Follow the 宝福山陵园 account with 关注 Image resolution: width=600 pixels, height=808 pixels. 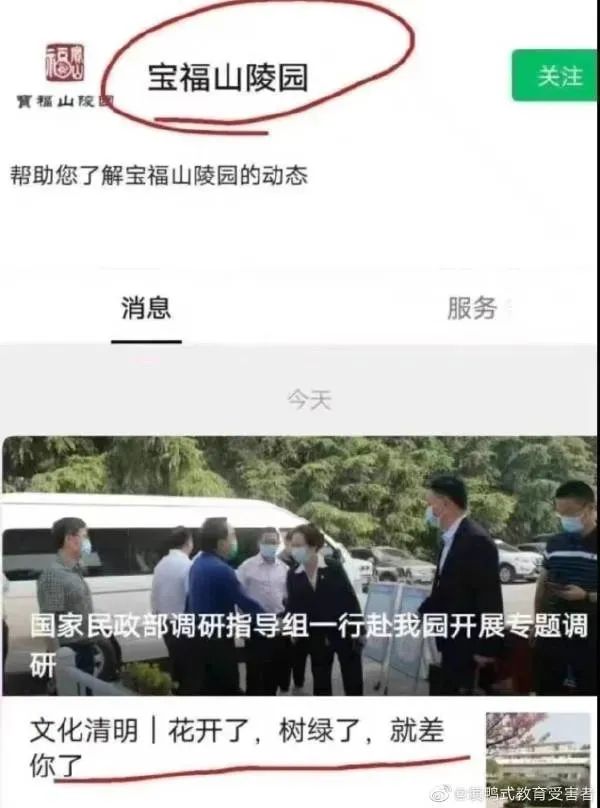pos(556,76)
